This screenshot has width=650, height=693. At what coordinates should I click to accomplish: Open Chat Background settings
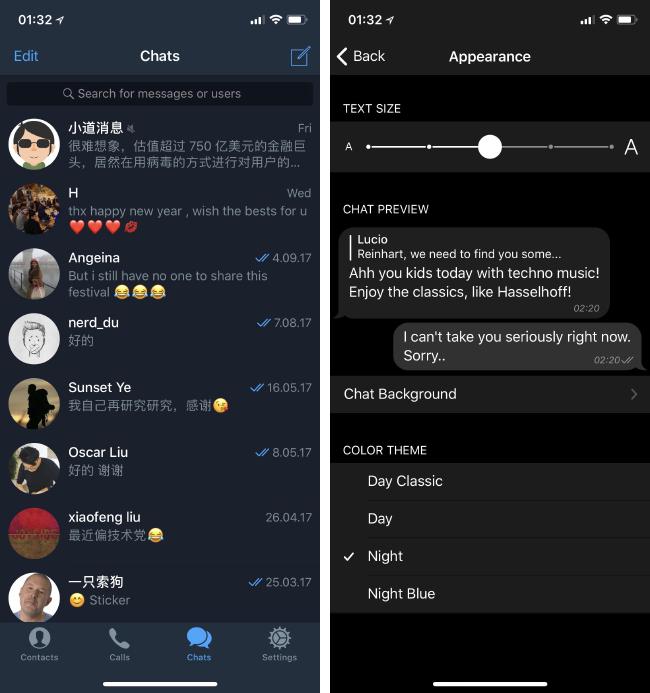pos(490,394)
